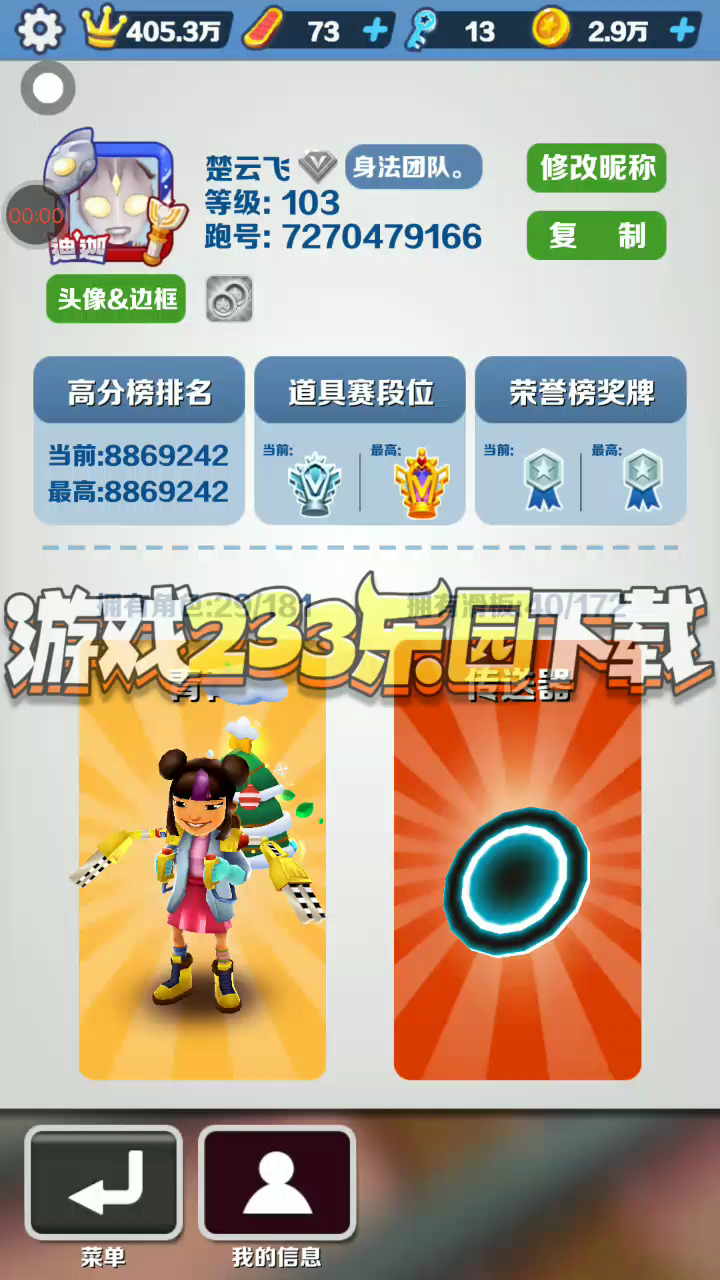Tap the 身法团队 team badge
Screen dimensions: 720x1280
413,167
